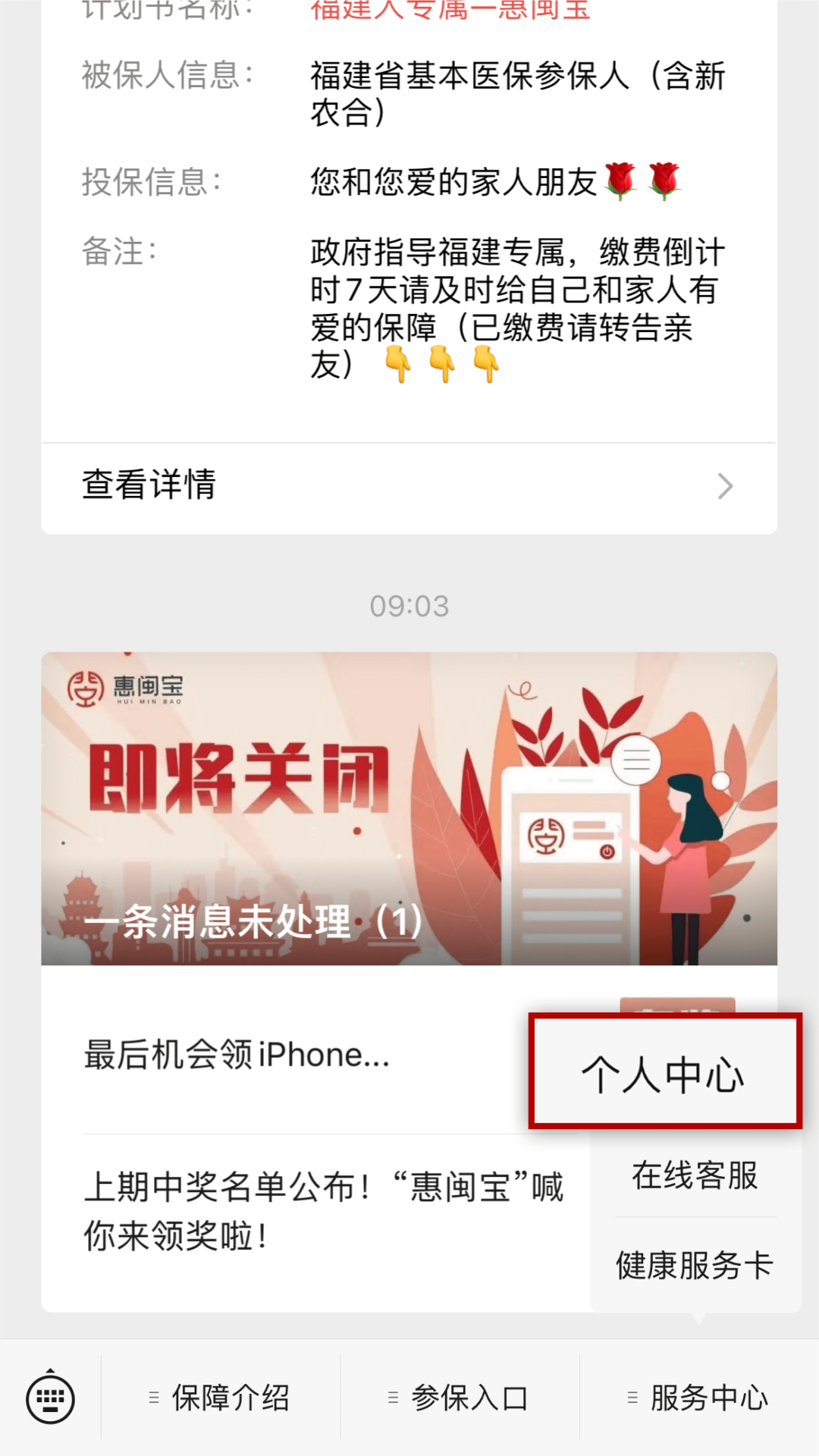Select 个人中心 from the popup menu
819x1456 pixels.
tap(664, 1073)
